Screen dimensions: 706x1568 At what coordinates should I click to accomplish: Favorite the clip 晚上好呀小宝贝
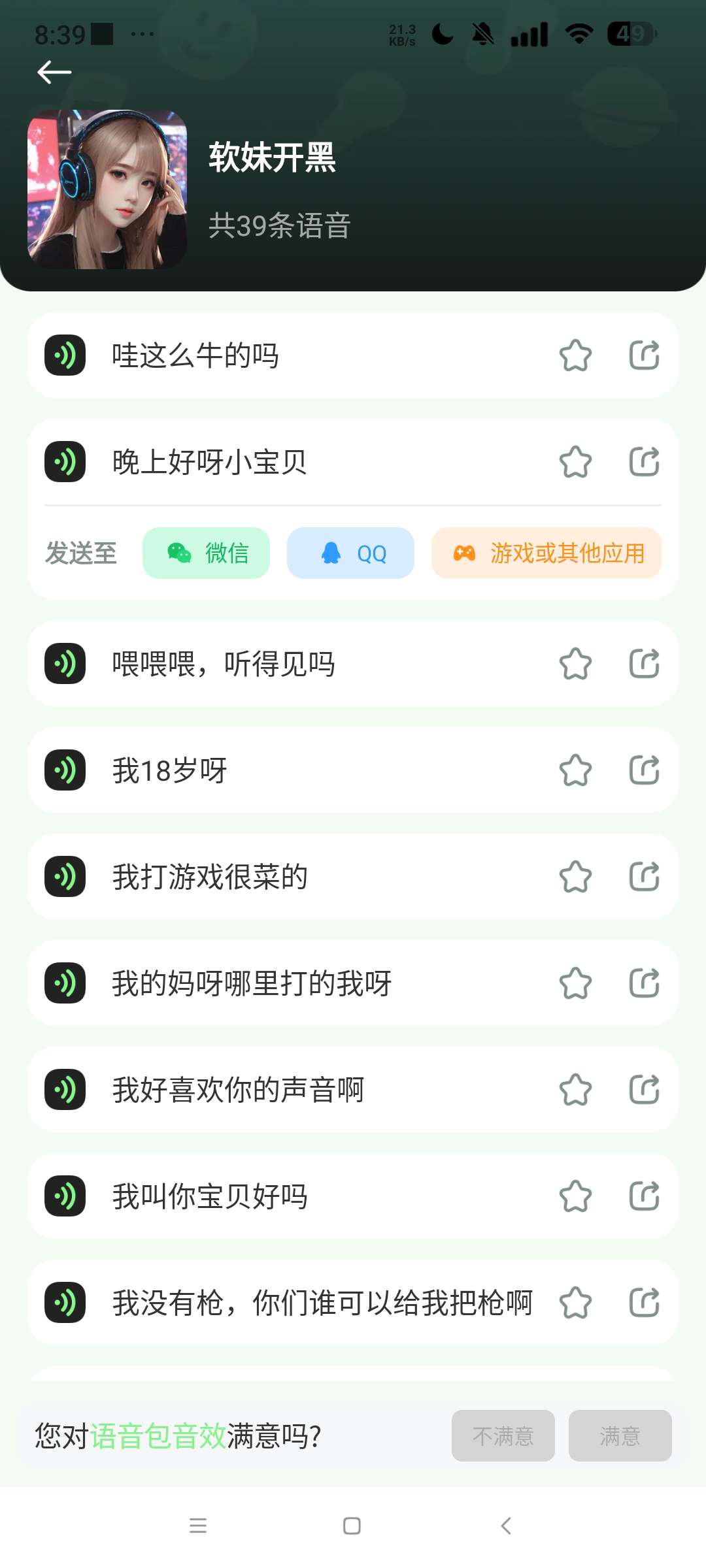click(x=575, y=462)
